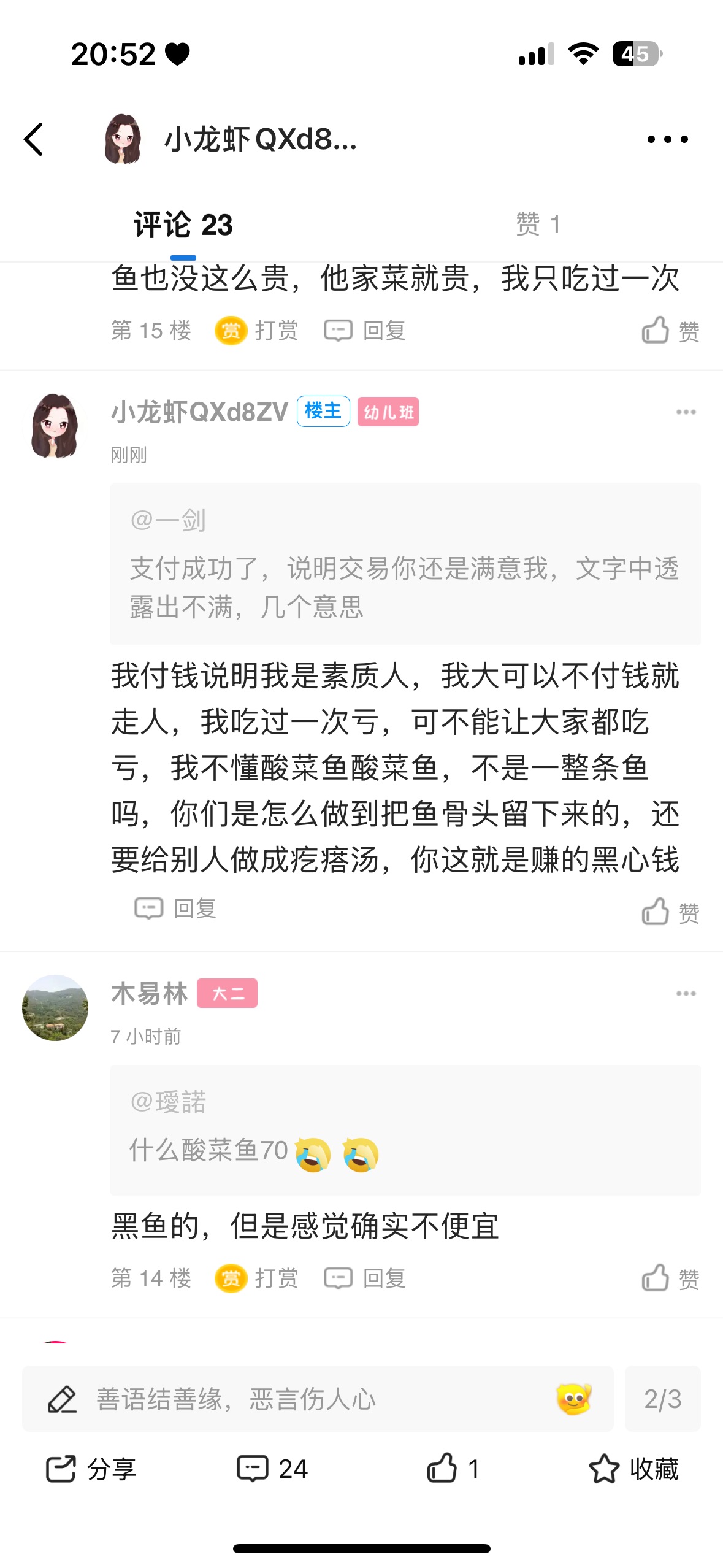Select the 评论 23 tab
Screen dimensions: 723x1568
(x=183, y=225)
